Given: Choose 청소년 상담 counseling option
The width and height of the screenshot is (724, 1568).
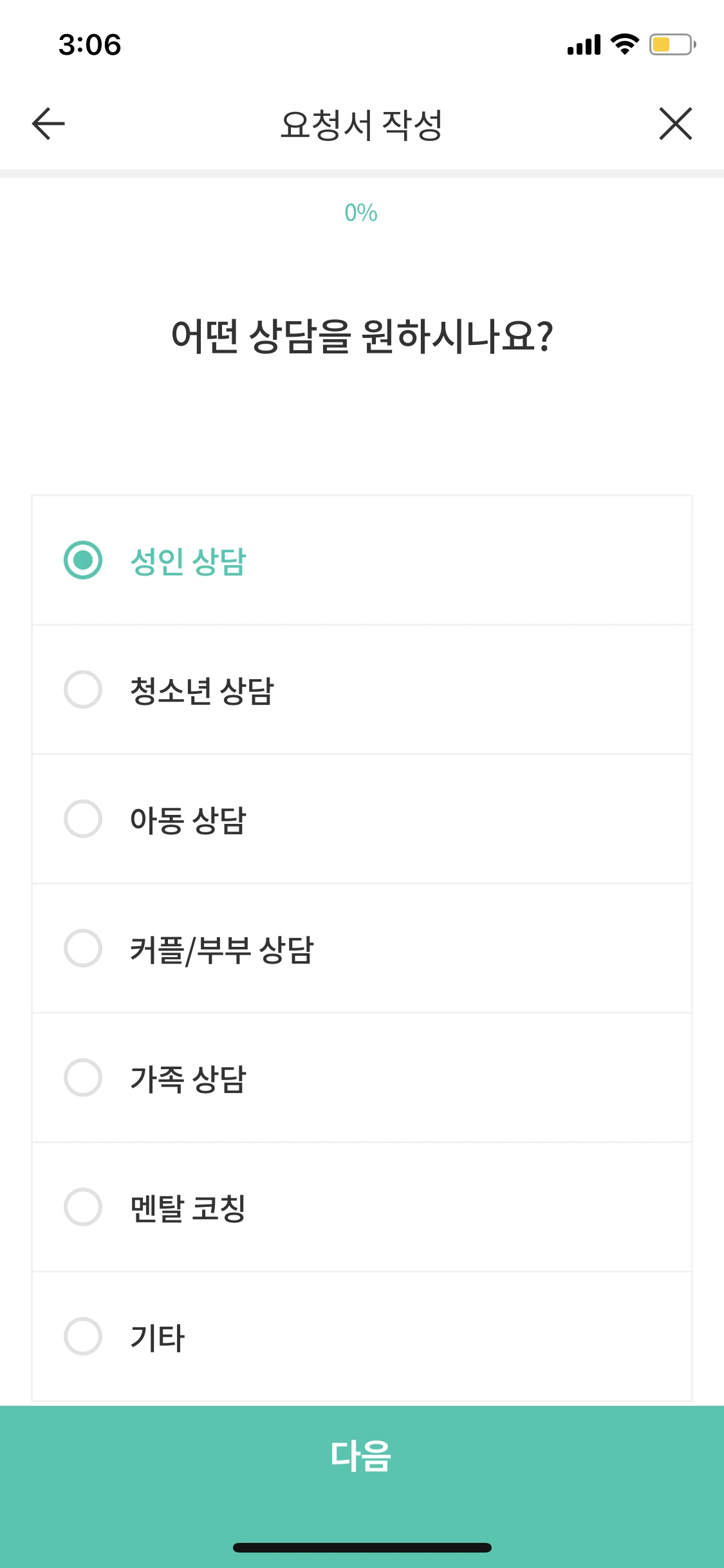Looking at the screenshot, I should [x=83, y=690].
